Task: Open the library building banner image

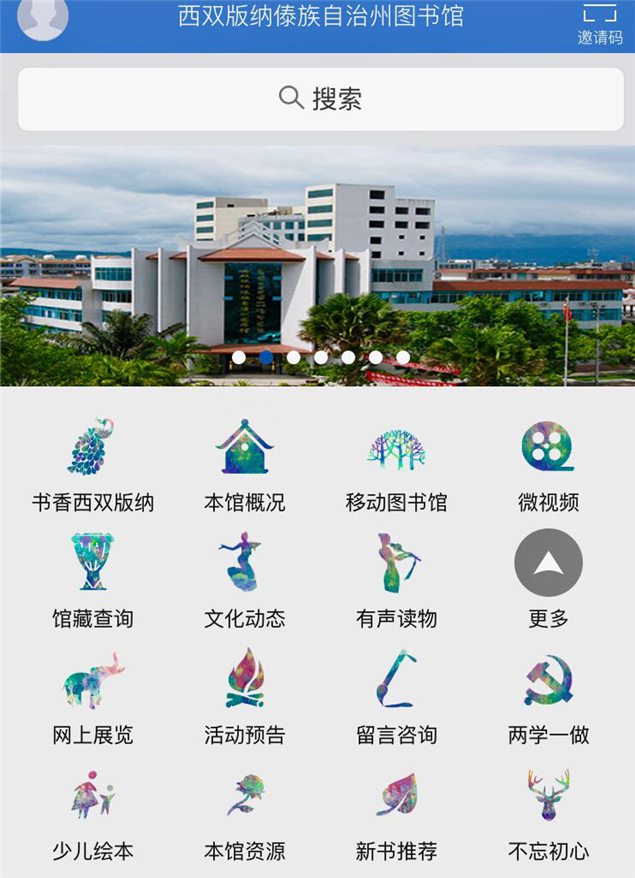Action: tap(317, 265)
